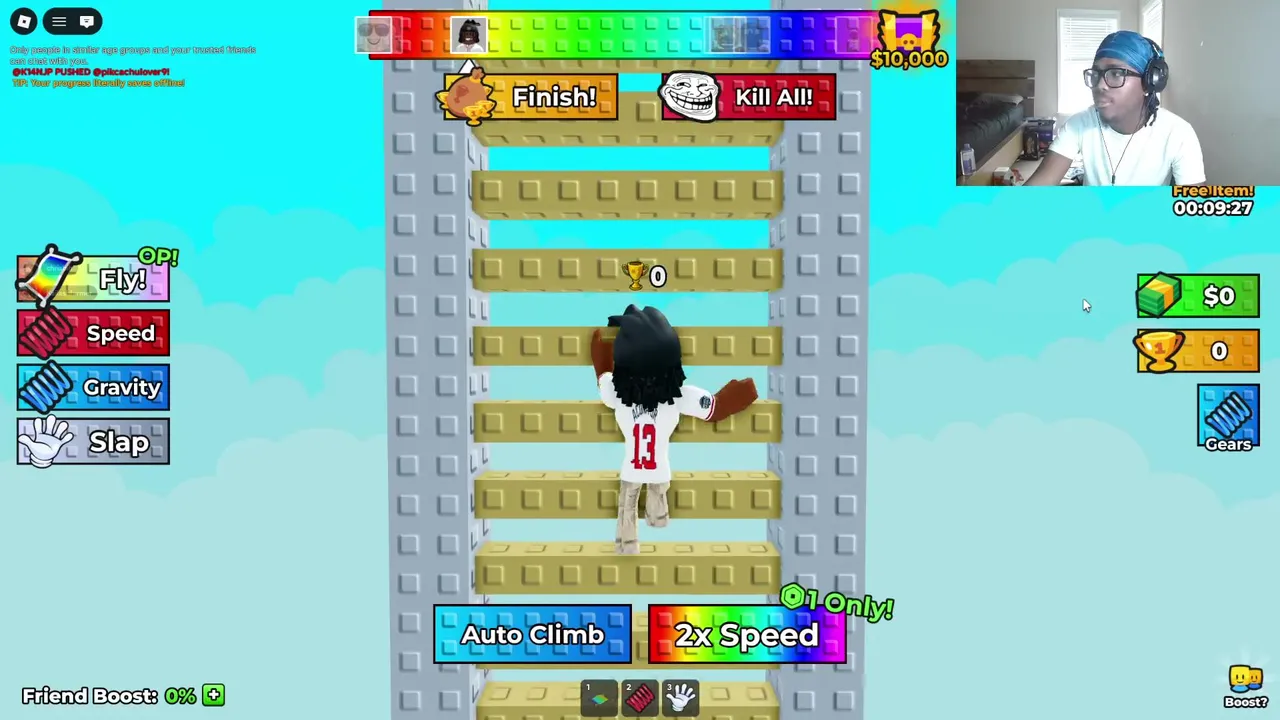Tap the Finish! button
Screen dimensions: 1280x720
(x=531, y=98)
